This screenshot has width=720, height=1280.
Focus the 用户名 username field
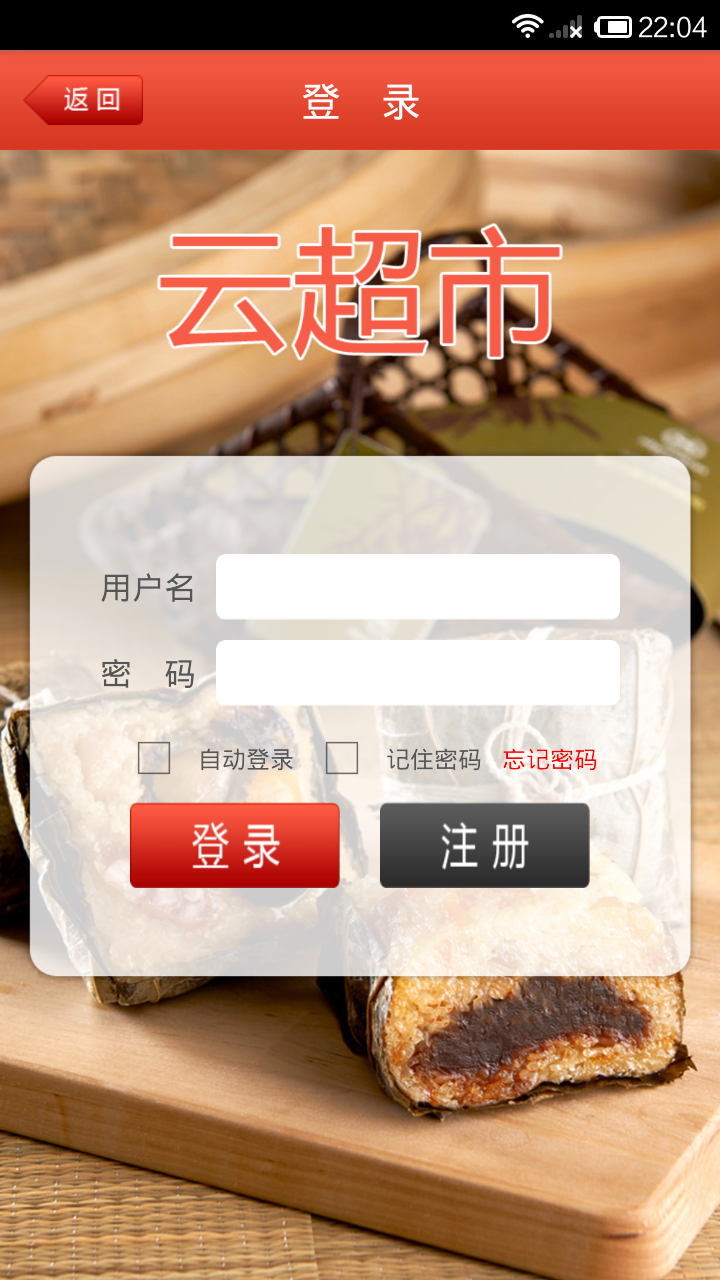(418, 587)
